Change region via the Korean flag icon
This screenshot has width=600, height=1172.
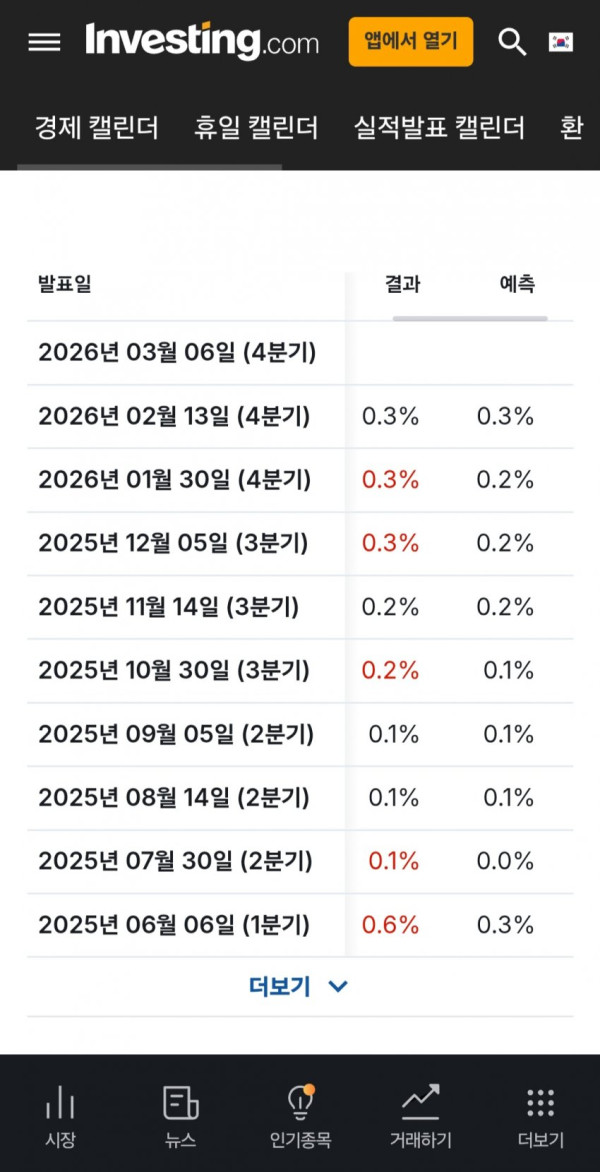(x=560, y=42)
